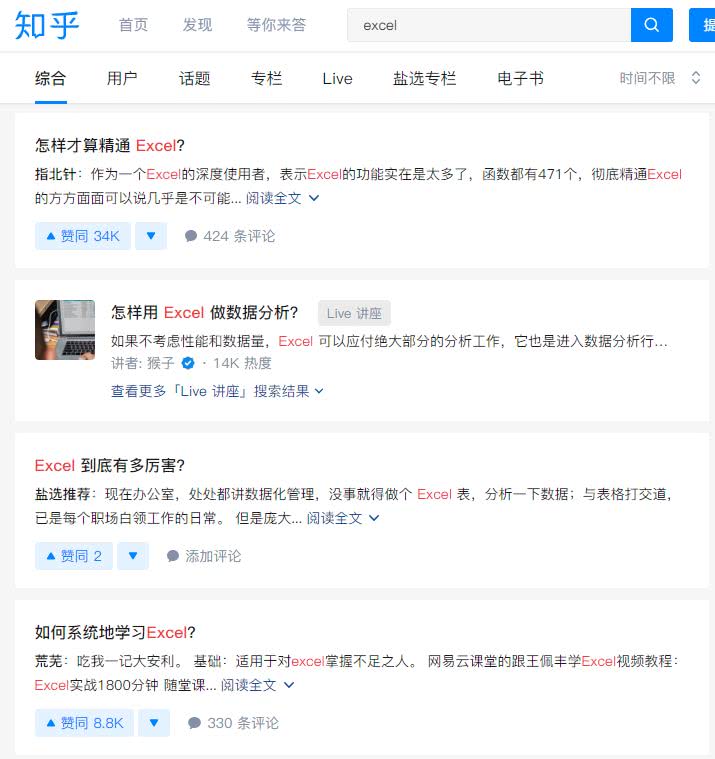Tap the blue search magnifier button
This screenshot has width=715, height=759.
(651, 25)
